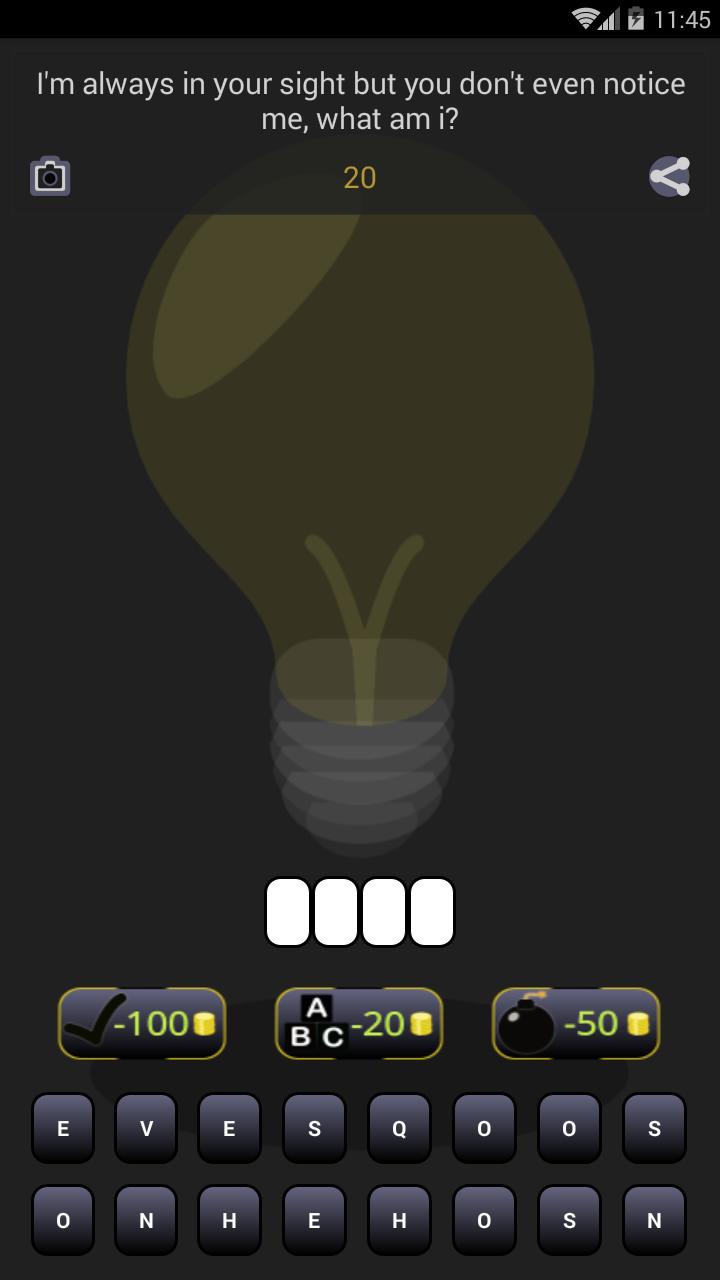720x1280 pixels.
Task: Tap the riddle question text
Action: pos(360,101)
